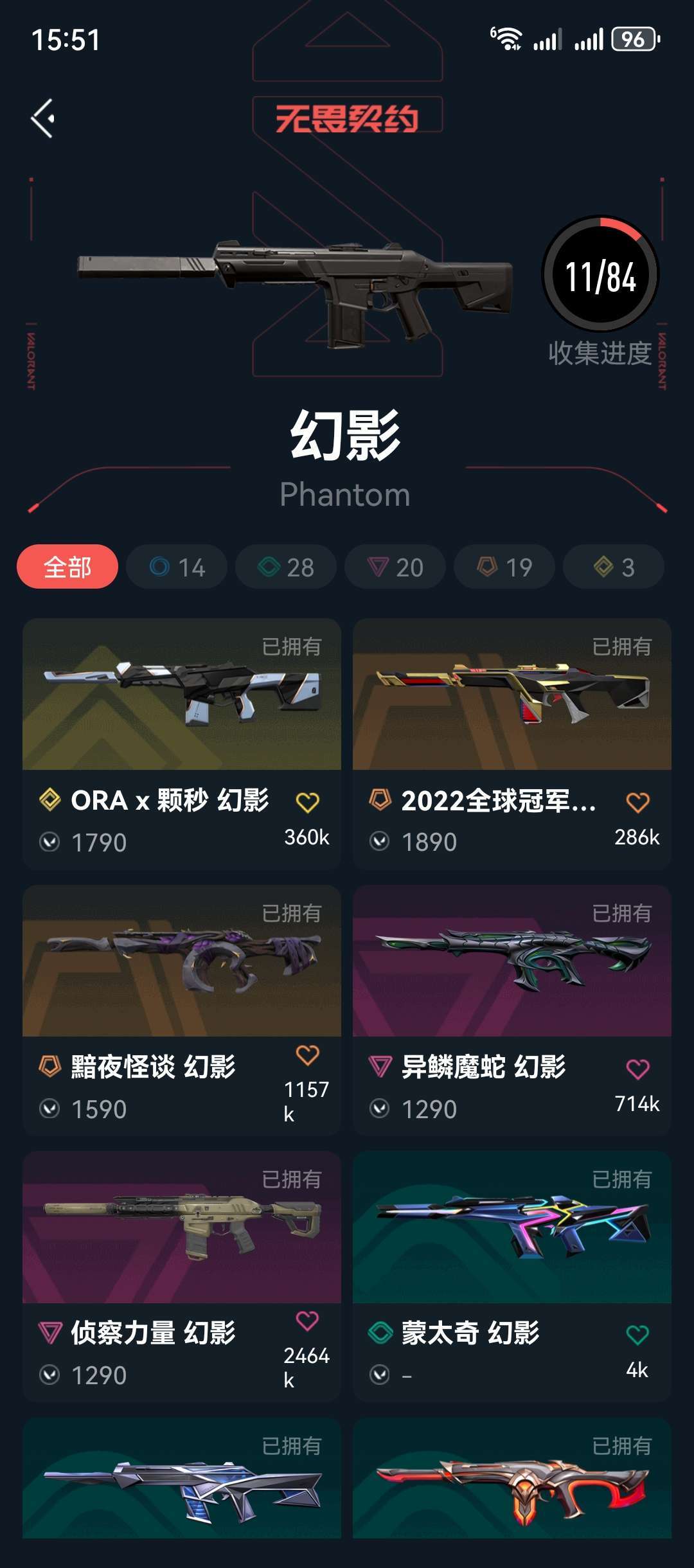Image resolution: width=694 pixels, height=1568 pixels.
Task: Like the 2022全球冠军 skin
Action: (637, 802)
